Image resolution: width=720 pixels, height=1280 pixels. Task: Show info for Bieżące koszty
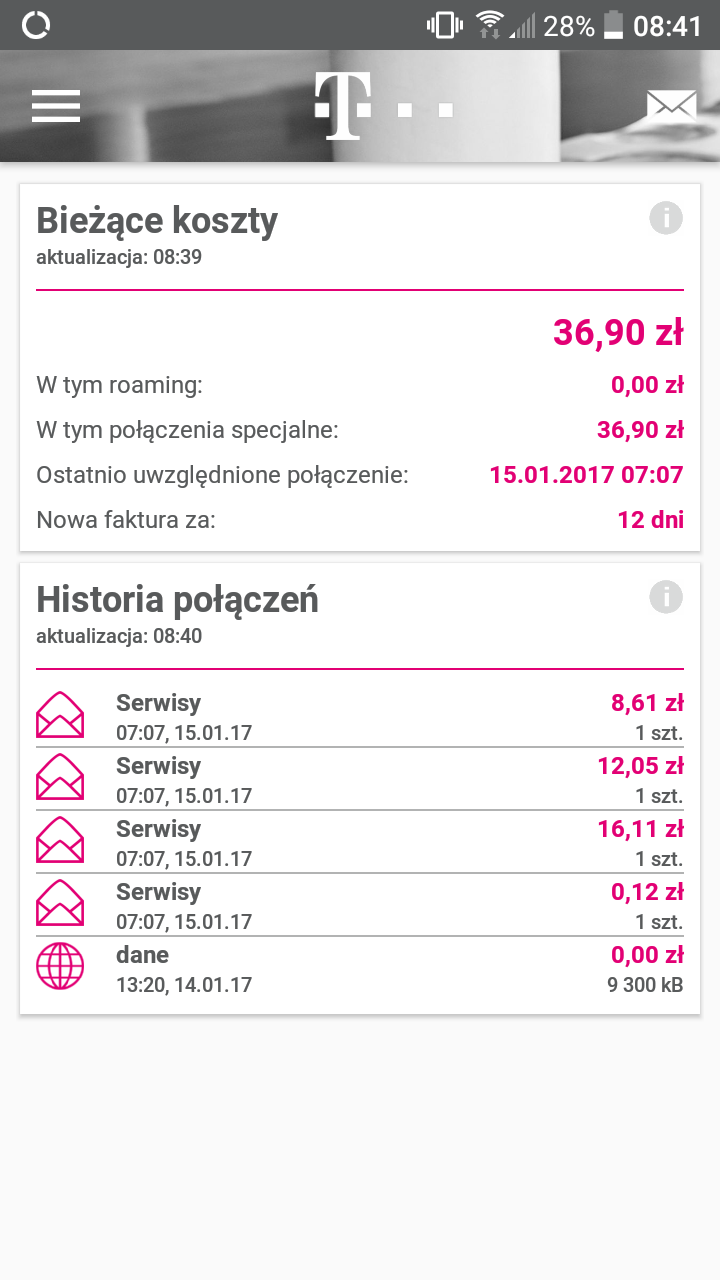tap(665, 218)
